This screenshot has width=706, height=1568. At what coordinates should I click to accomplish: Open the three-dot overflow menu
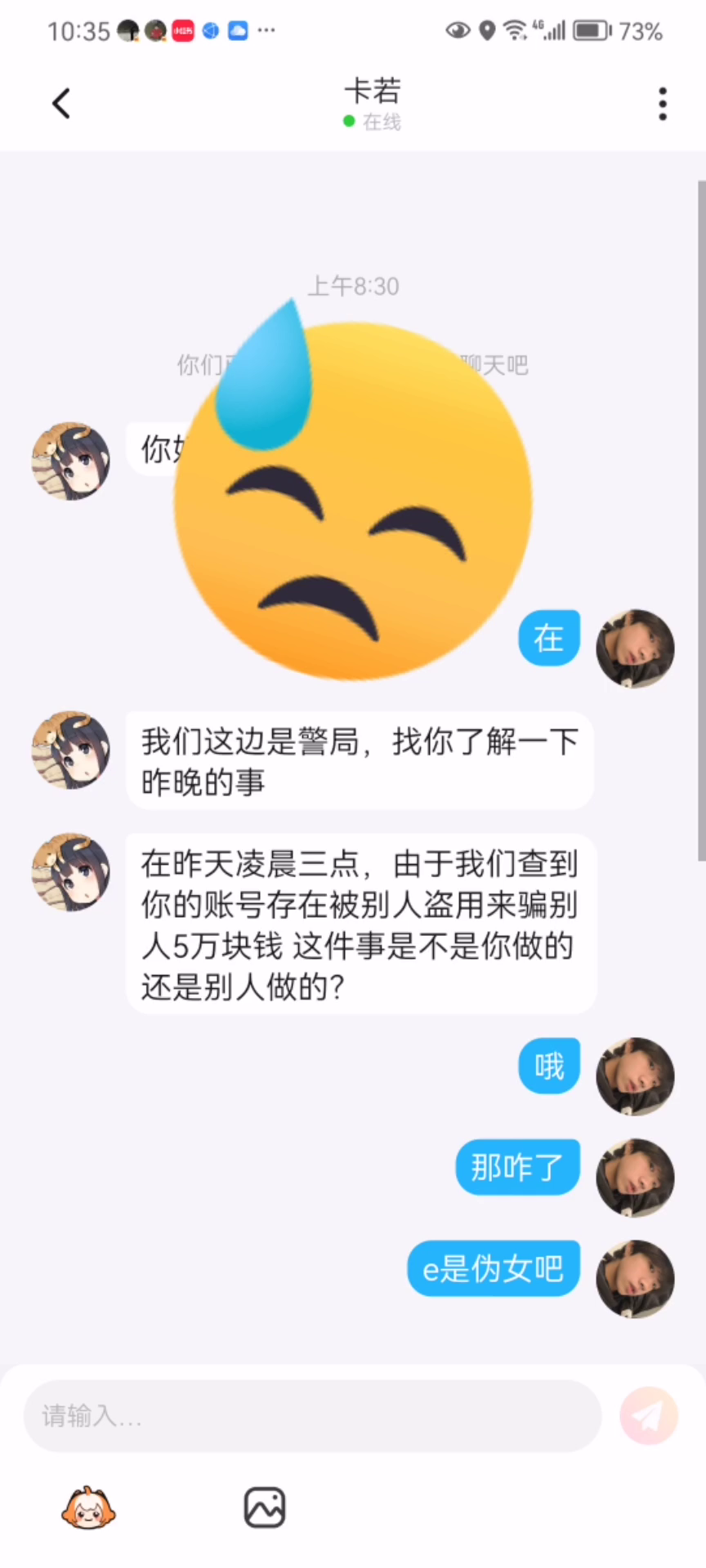pyautogui.click(x=662, y=104)
